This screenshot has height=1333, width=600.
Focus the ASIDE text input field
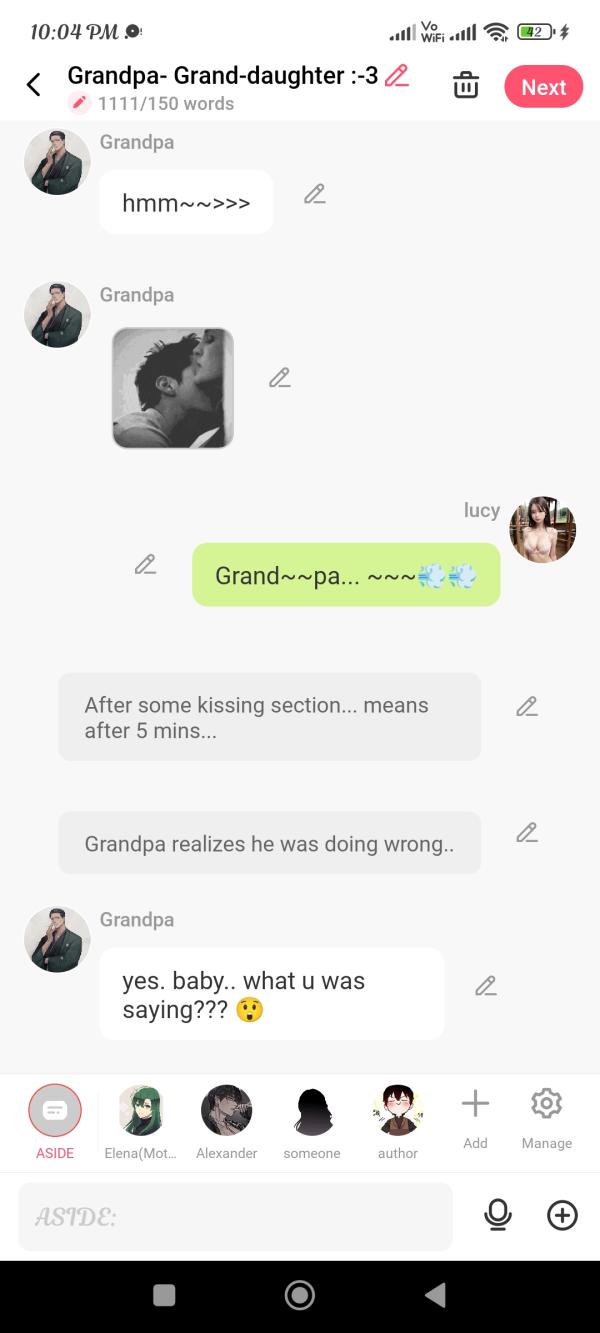pyautogui.click(x=235, y=1217)
